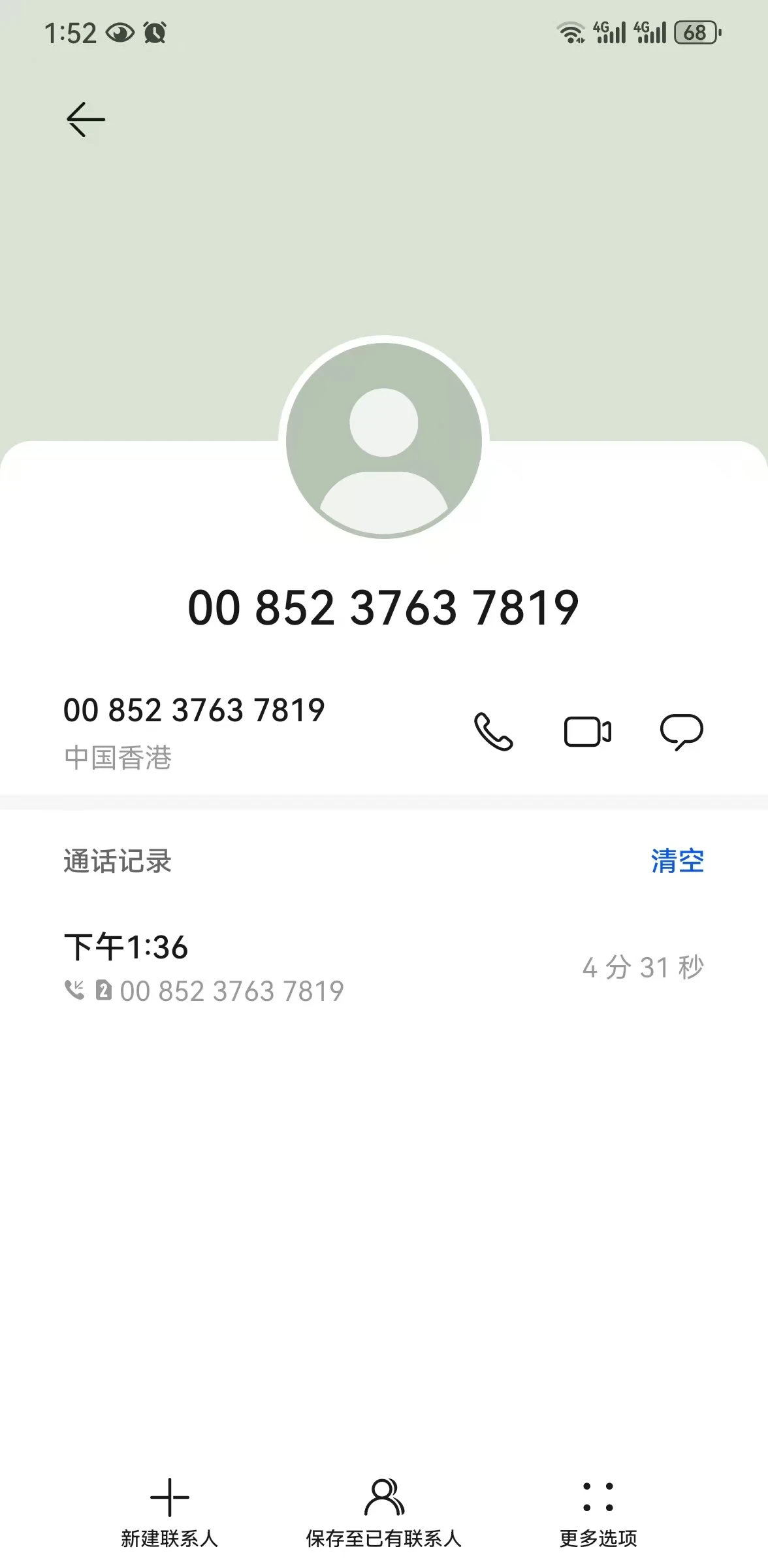
Task: Tap 清空 to clear call history
Action: pyautogui.click(x=677, y=861)
